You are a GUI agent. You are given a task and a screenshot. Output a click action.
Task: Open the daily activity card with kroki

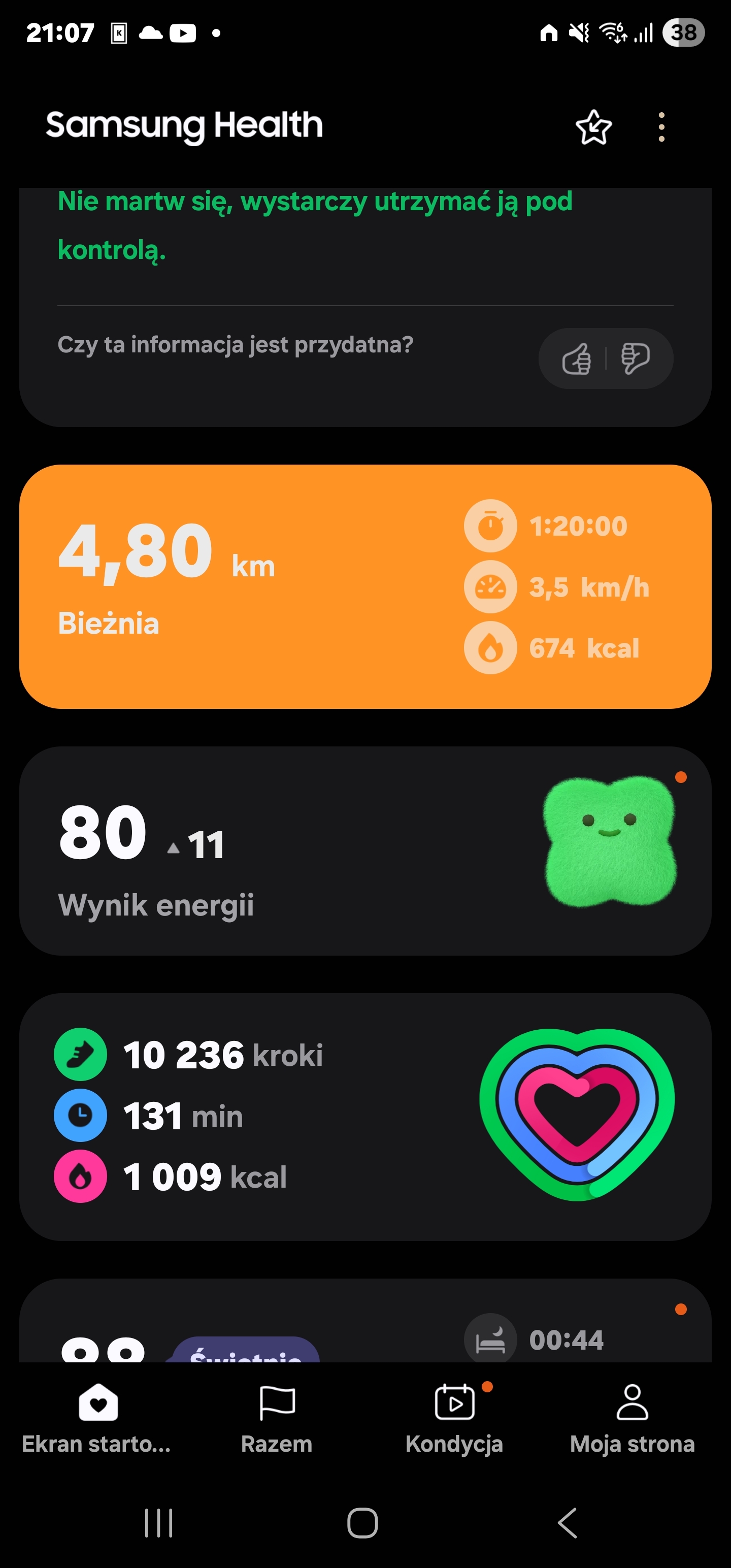365,1117
